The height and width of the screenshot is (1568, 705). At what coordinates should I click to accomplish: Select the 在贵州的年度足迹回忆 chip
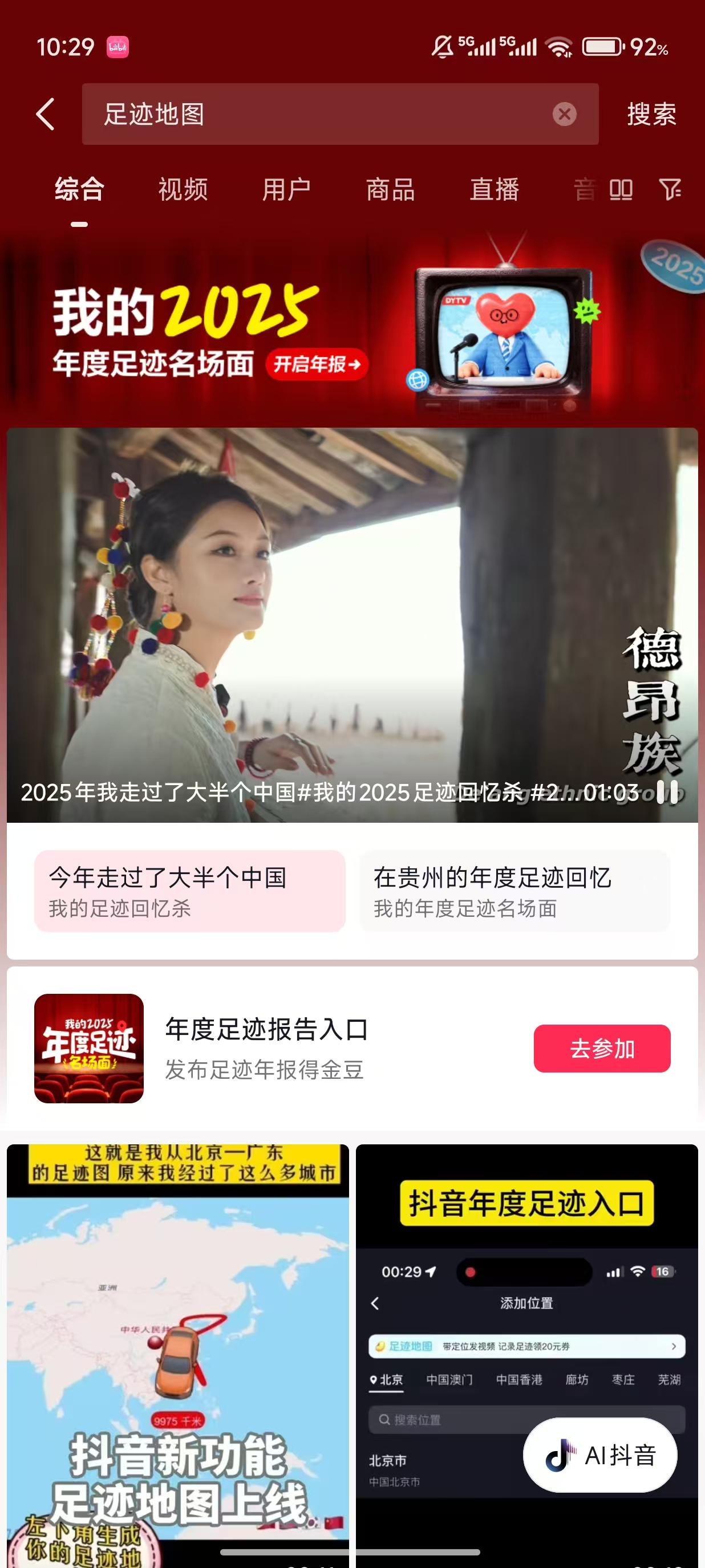515,891
